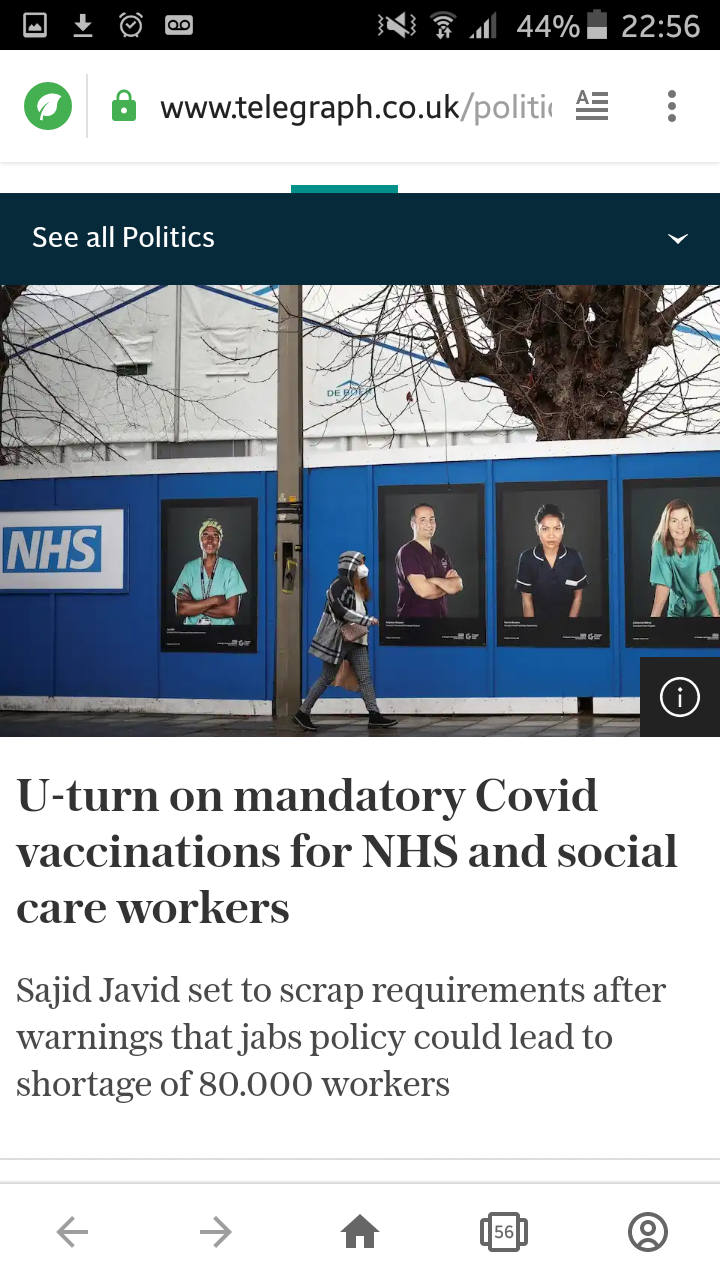
Task: Tap the green leaf browser icon
Action: pos(48,106)
